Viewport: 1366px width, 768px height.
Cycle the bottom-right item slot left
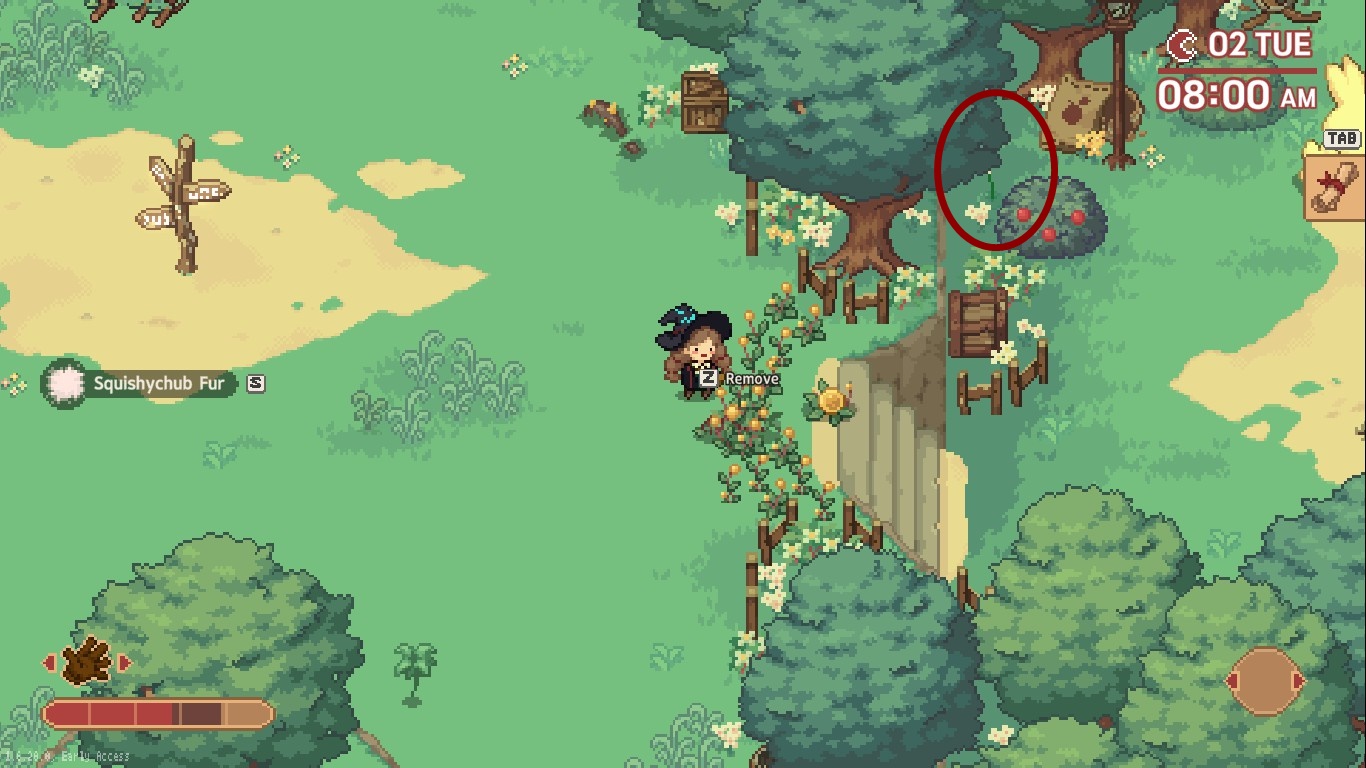[x=1233, y=682]
